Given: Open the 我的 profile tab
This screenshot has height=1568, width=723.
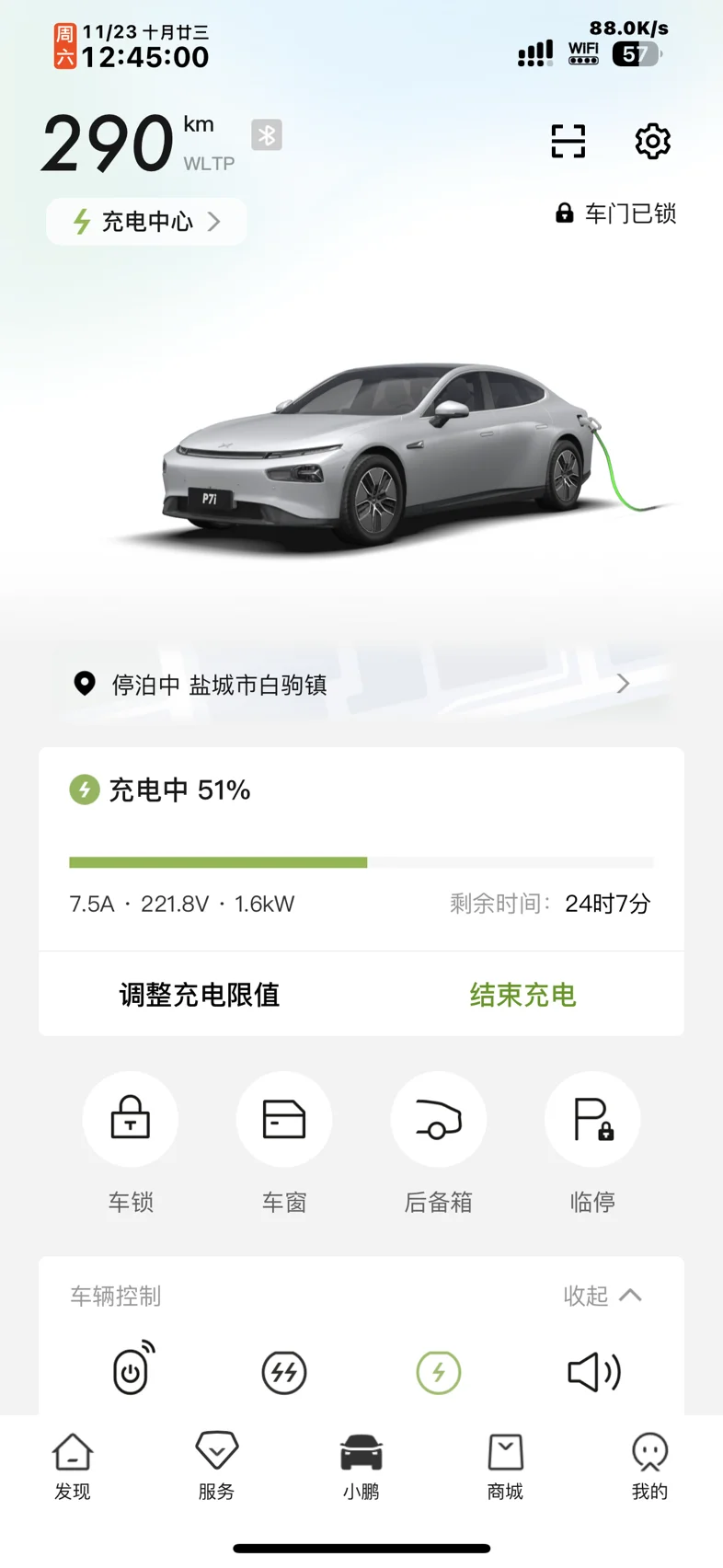Looking at the screenshot, I should (649, 1465).
